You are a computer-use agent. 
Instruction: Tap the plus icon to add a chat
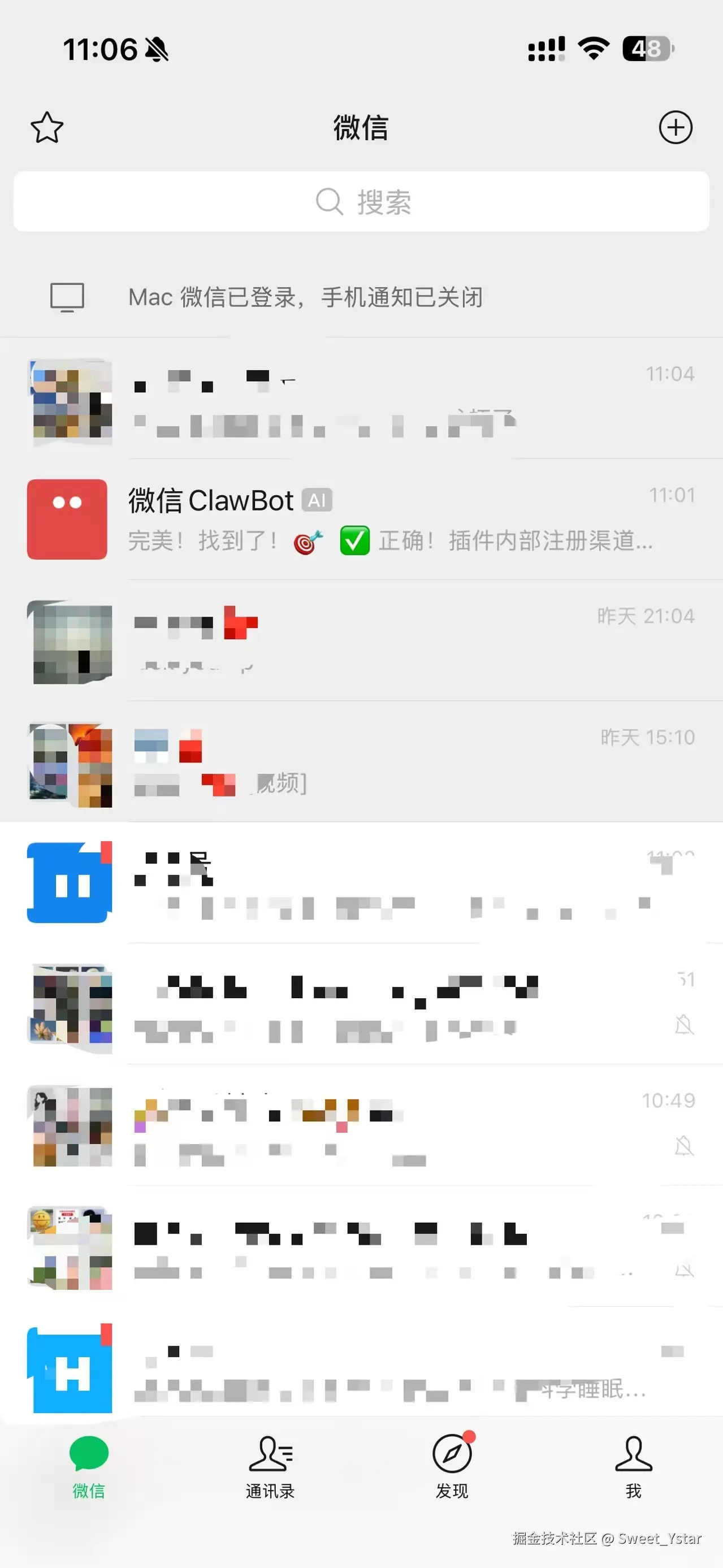tap(677, 128)
